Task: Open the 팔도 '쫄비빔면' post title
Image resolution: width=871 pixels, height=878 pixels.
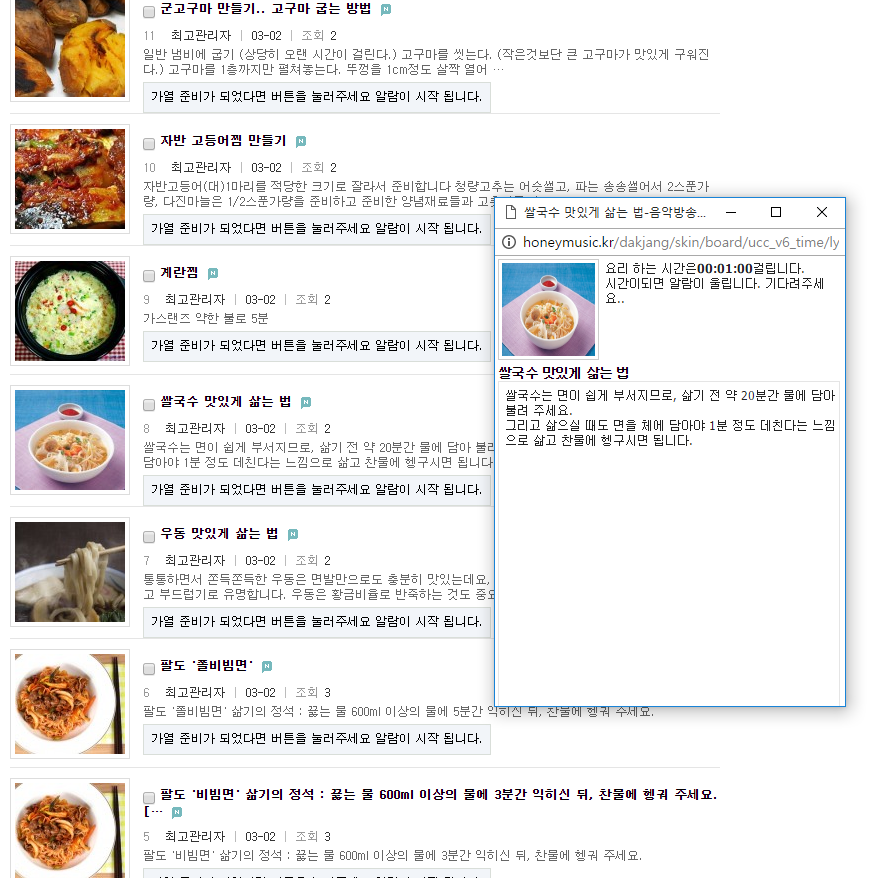Action: click(206, 666)
